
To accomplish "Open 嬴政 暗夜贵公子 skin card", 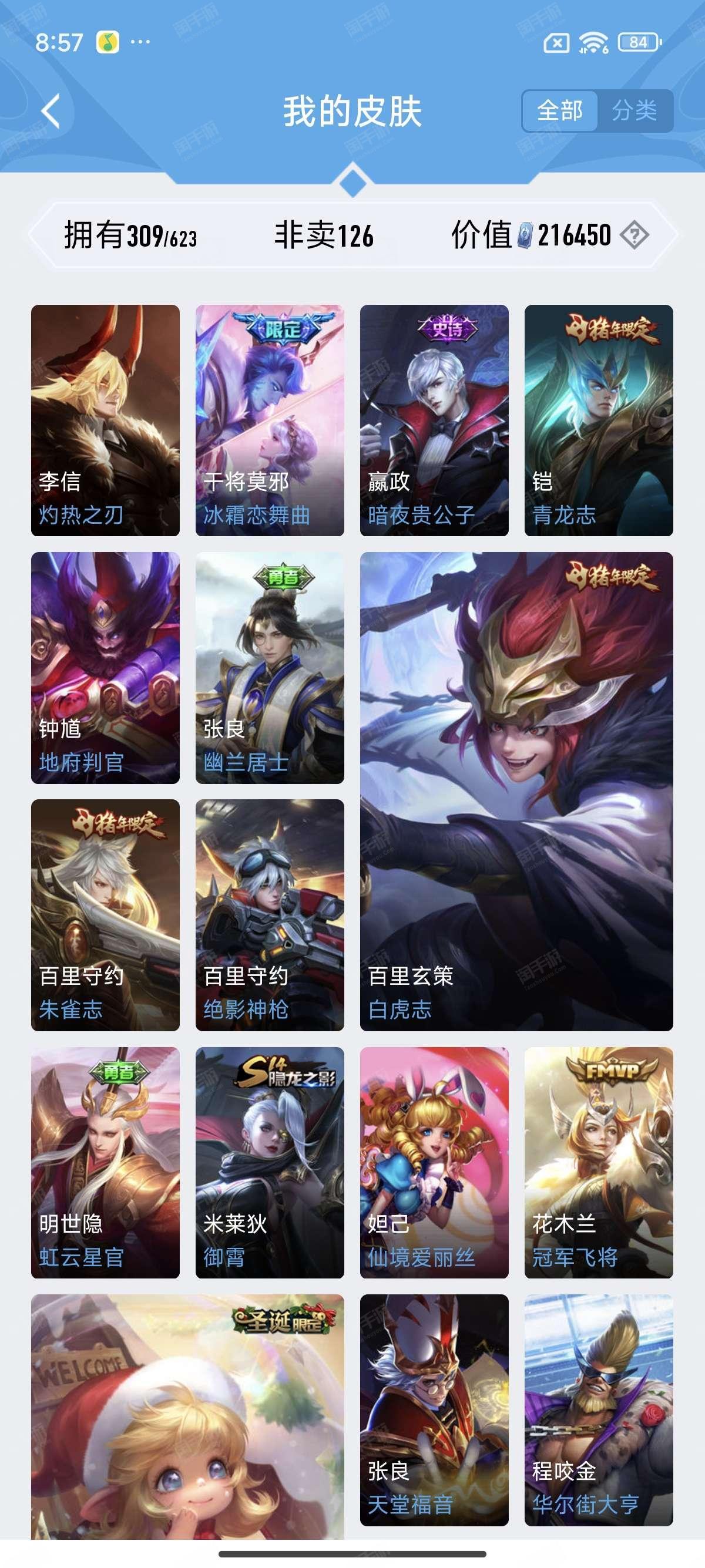I will [434, 420].
